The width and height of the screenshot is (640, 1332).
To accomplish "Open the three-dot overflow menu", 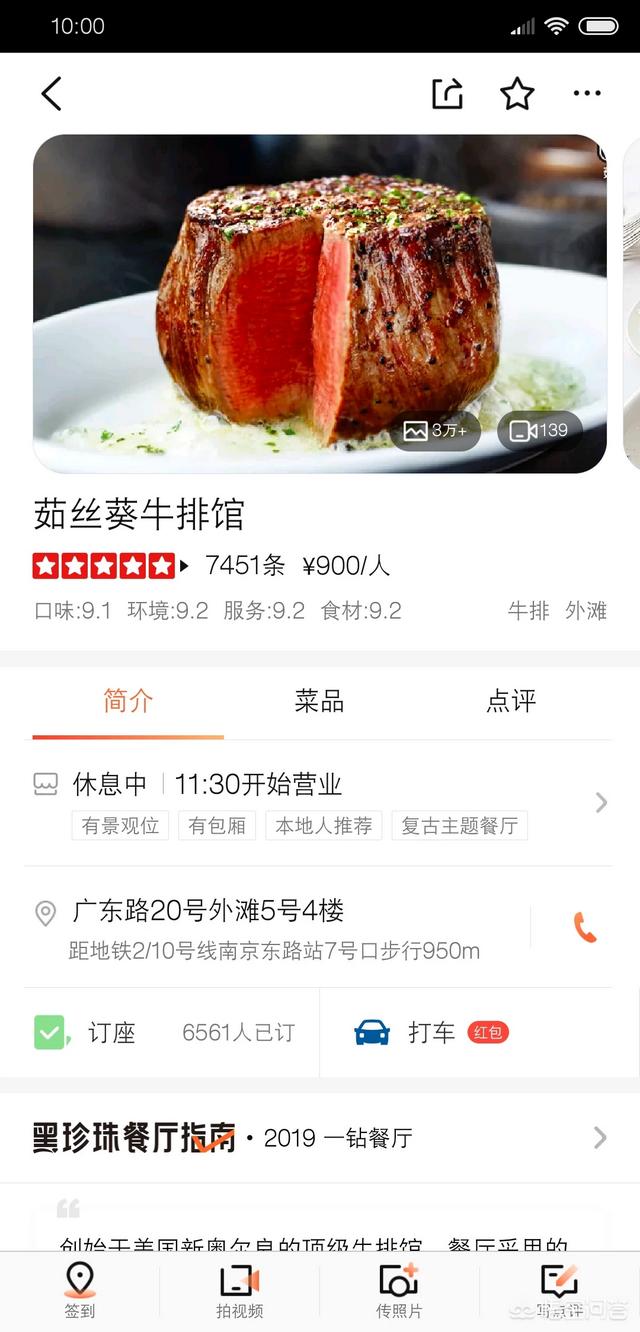I will tap(587, 94).
